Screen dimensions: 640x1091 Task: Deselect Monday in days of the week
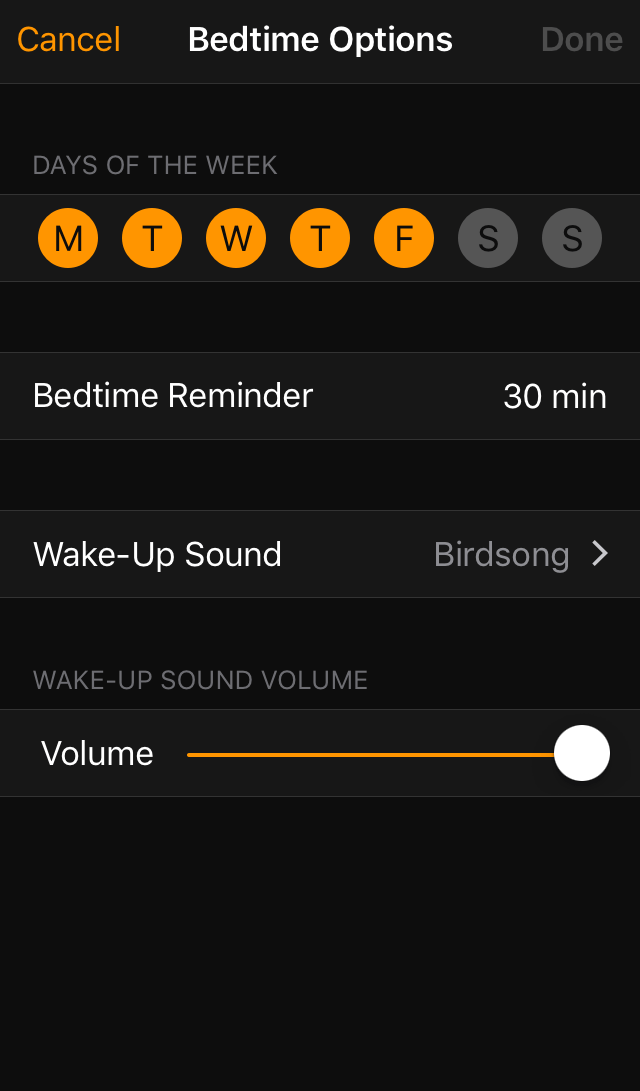click(x=68, y=238)
